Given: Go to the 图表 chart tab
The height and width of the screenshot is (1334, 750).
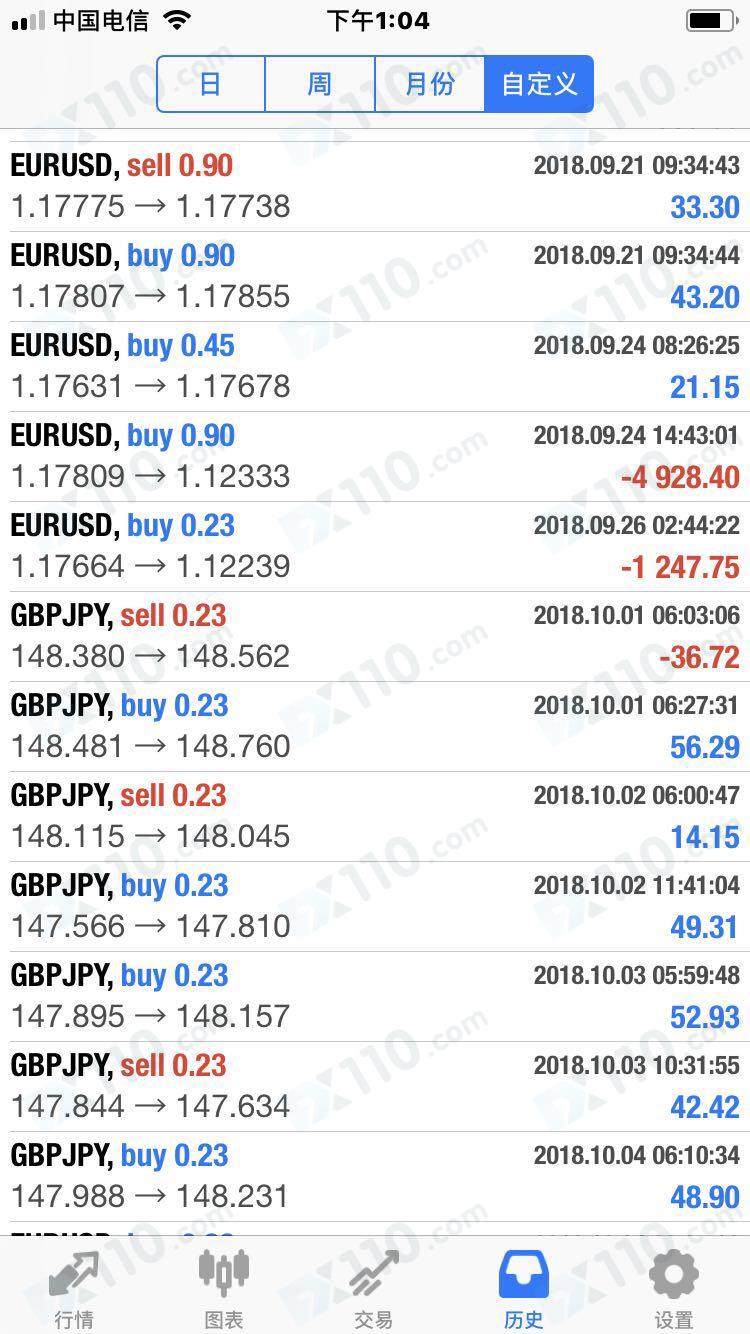Looking at the screenshot, I should click(224, 1288).
